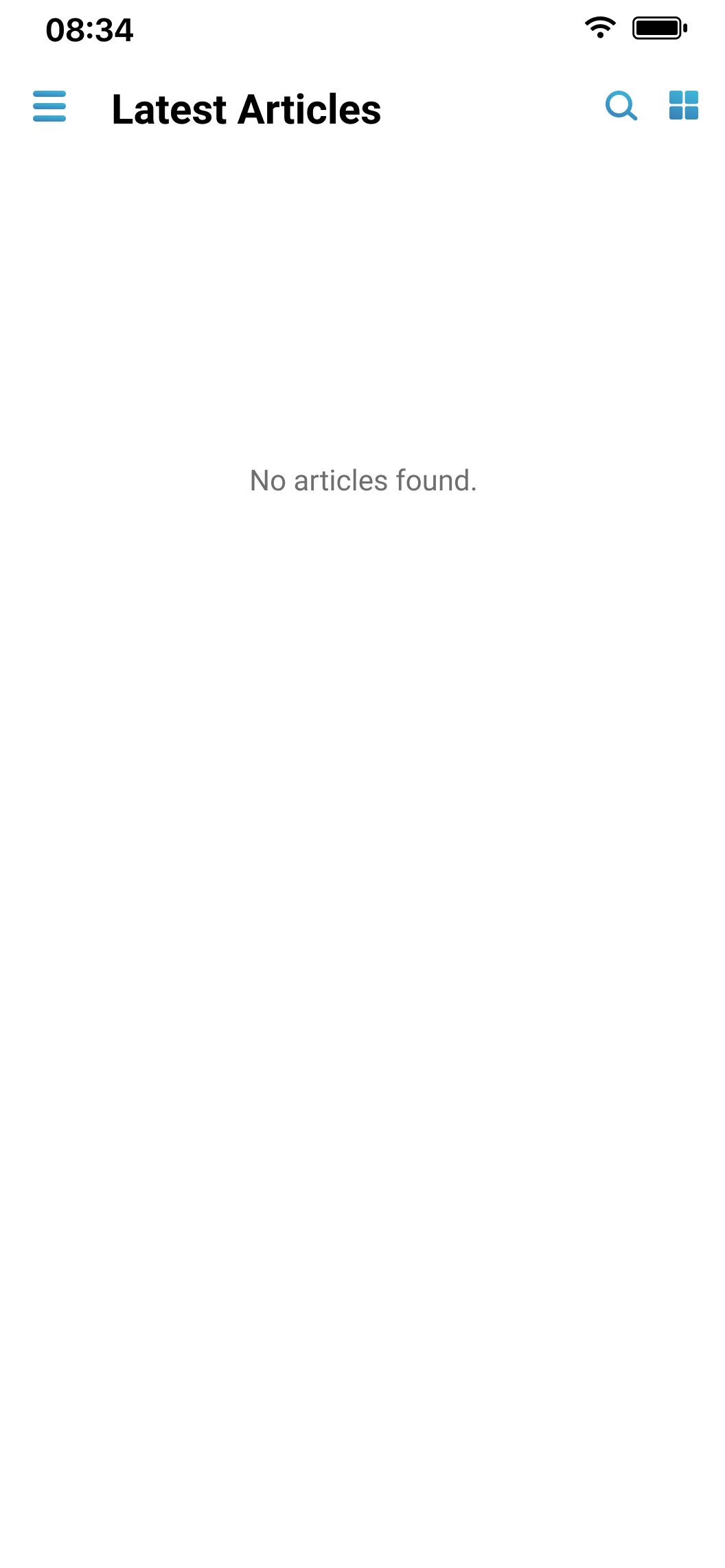Switch to grid view layout
The image size is (725, 1568).
pyautogui.click(x=684, y=105)
